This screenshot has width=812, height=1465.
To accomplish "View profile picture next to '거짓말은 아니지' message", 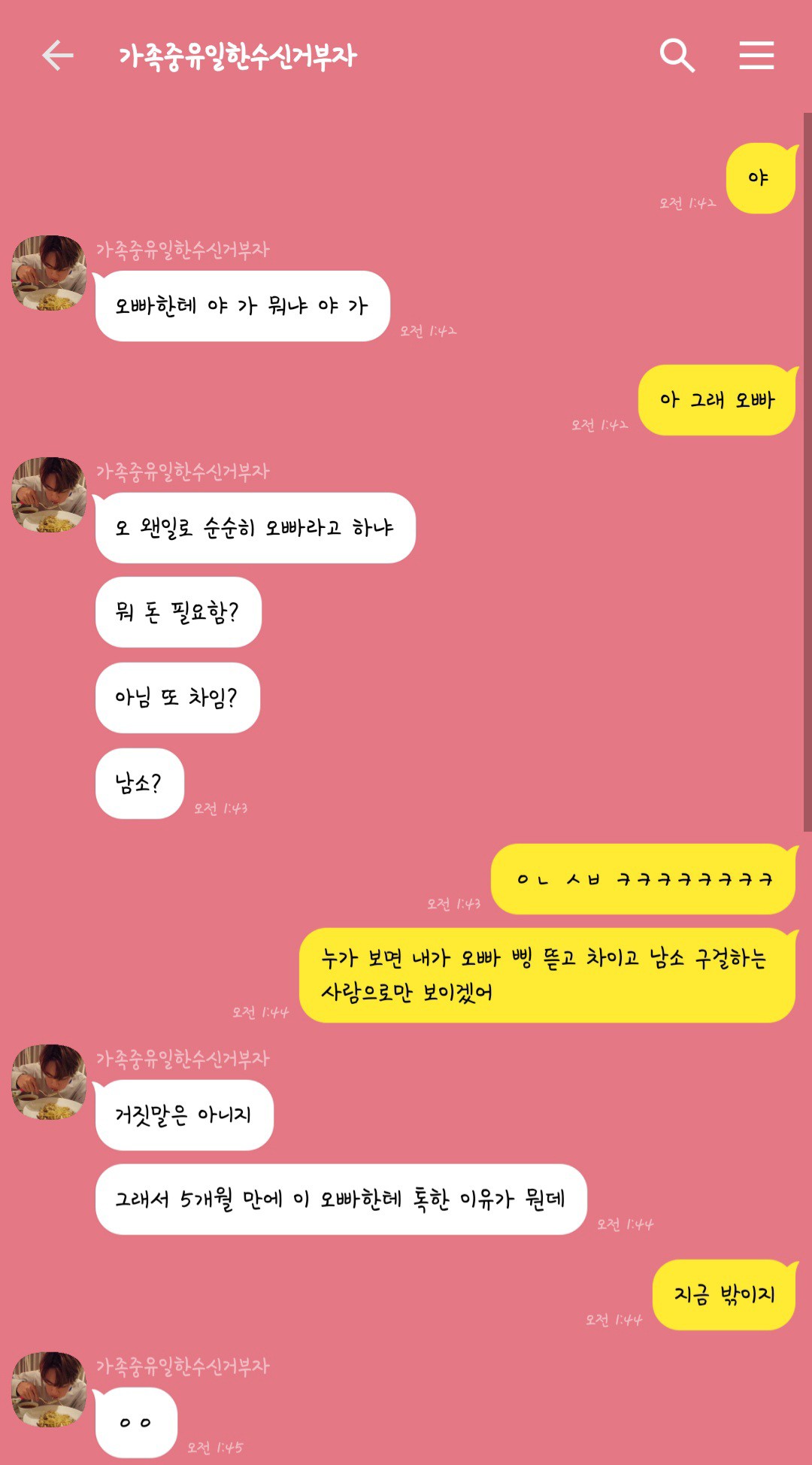I will (x=49, y=1082).
